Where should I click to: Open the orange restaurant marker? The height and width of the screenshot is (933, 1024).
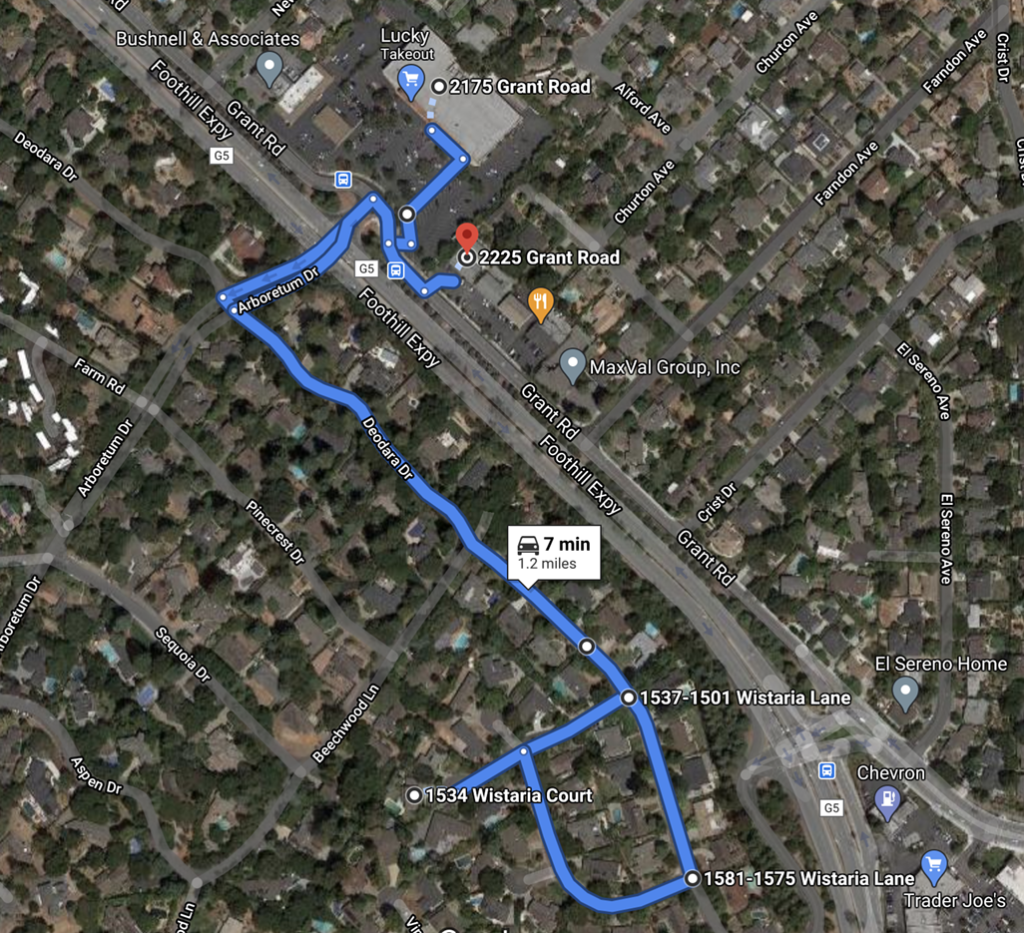point(540,304)
